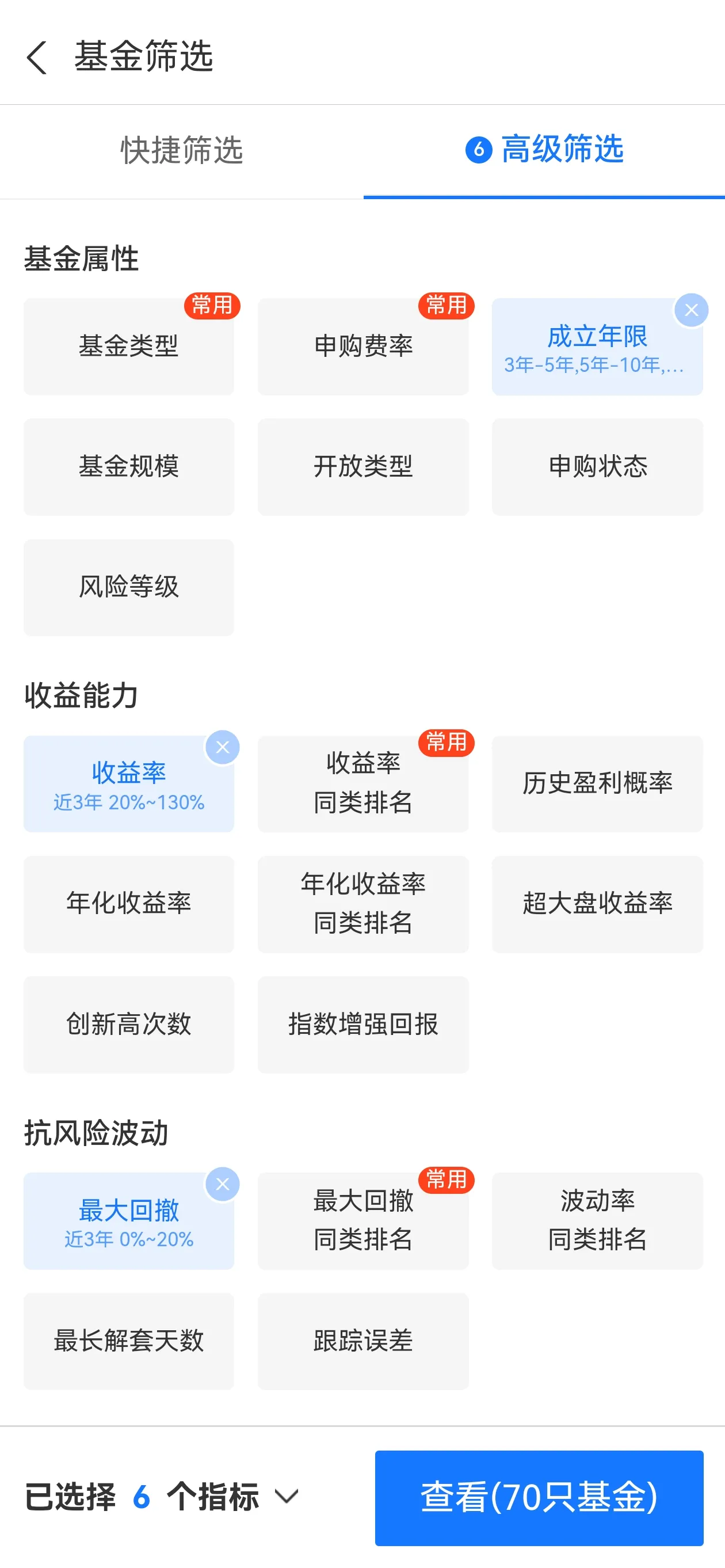This screenshot has height=1568, width=725.
Task: Choose the 历史盈利概率 filter
Action: [x=597, y=783]
